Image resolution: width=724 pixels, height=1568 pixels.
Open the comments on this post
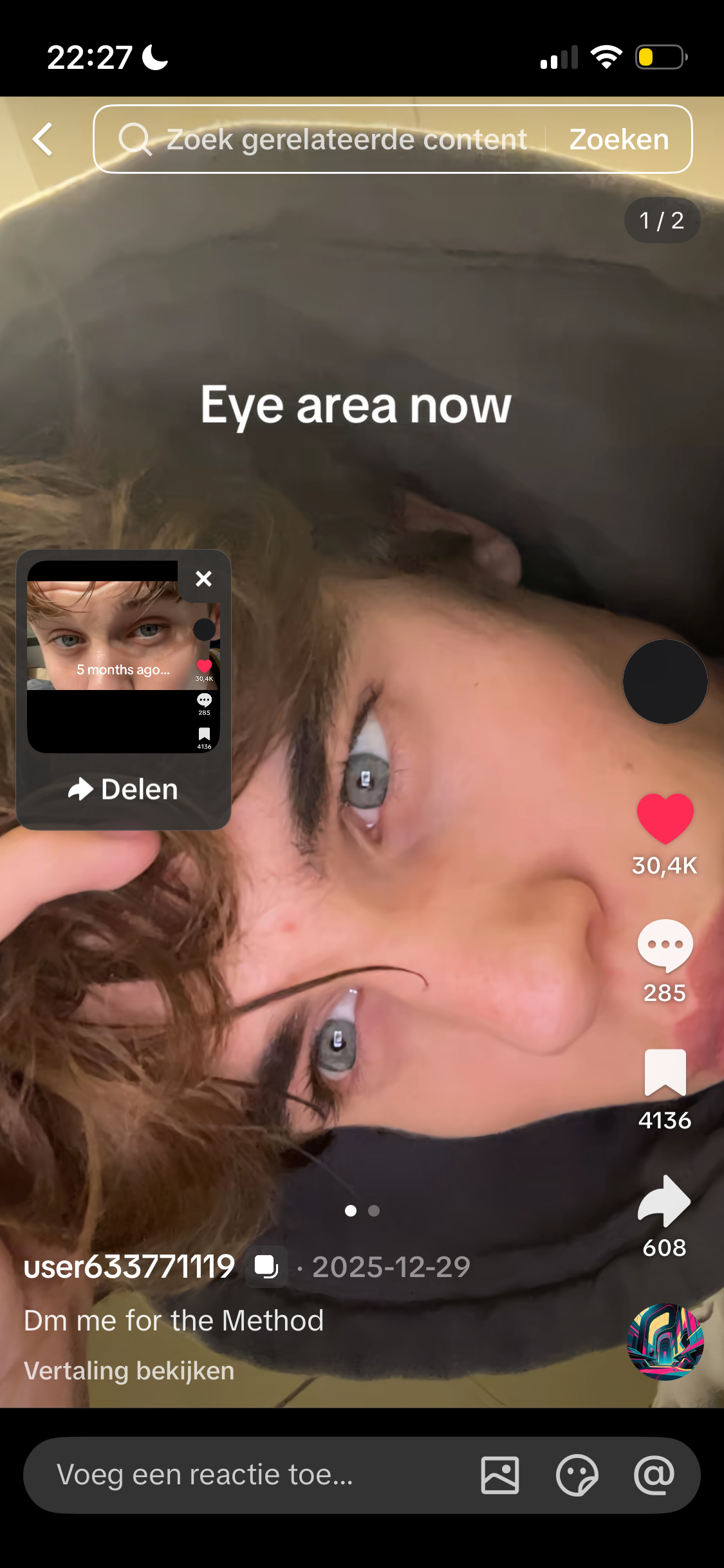665,945
